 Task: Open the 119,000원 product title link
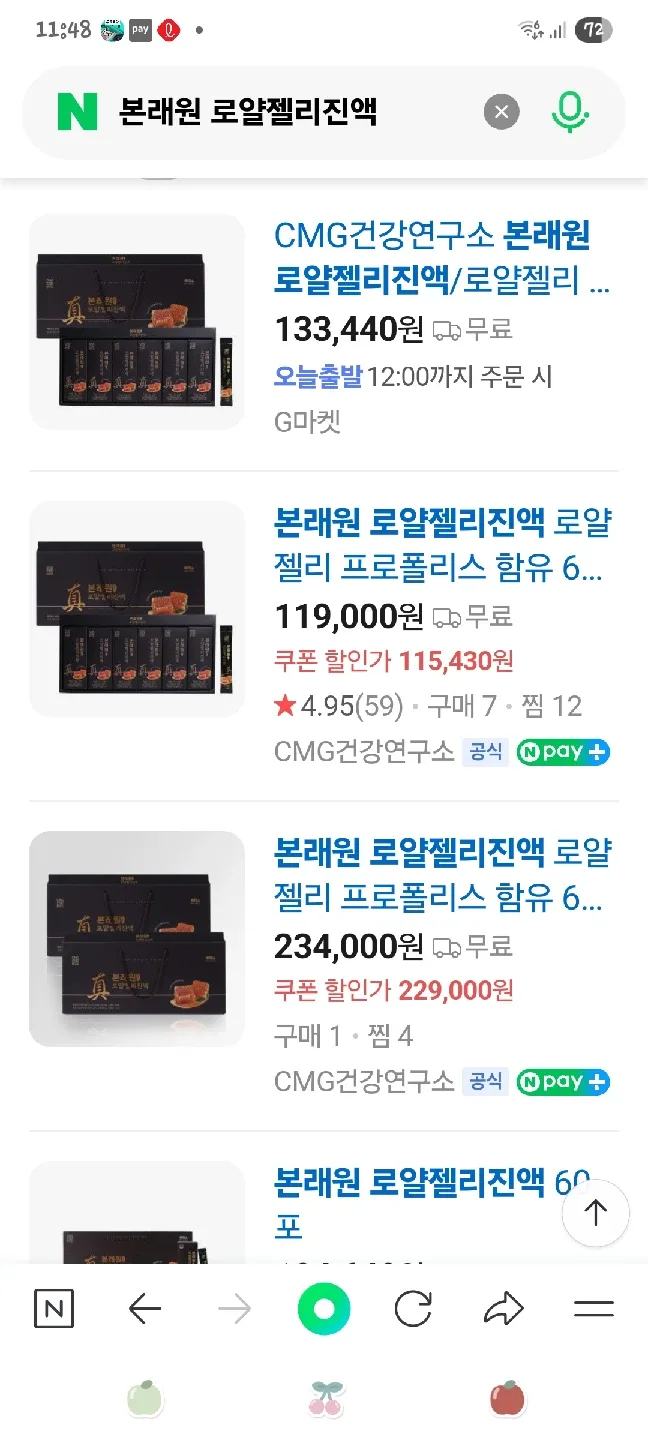point(440,546)
